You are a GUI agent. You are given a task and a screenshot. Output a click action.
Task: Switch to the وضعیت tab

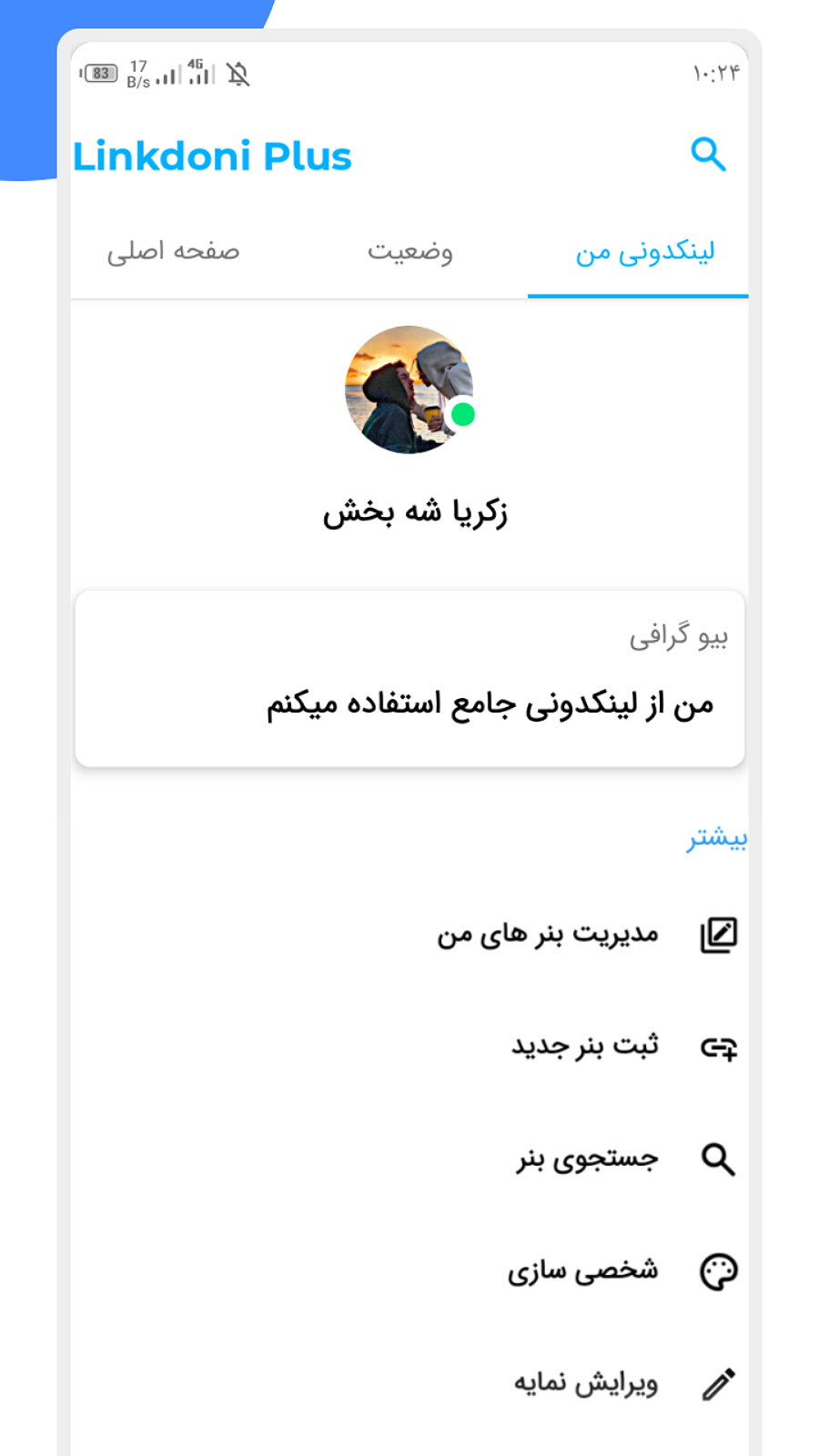(409, 251)
